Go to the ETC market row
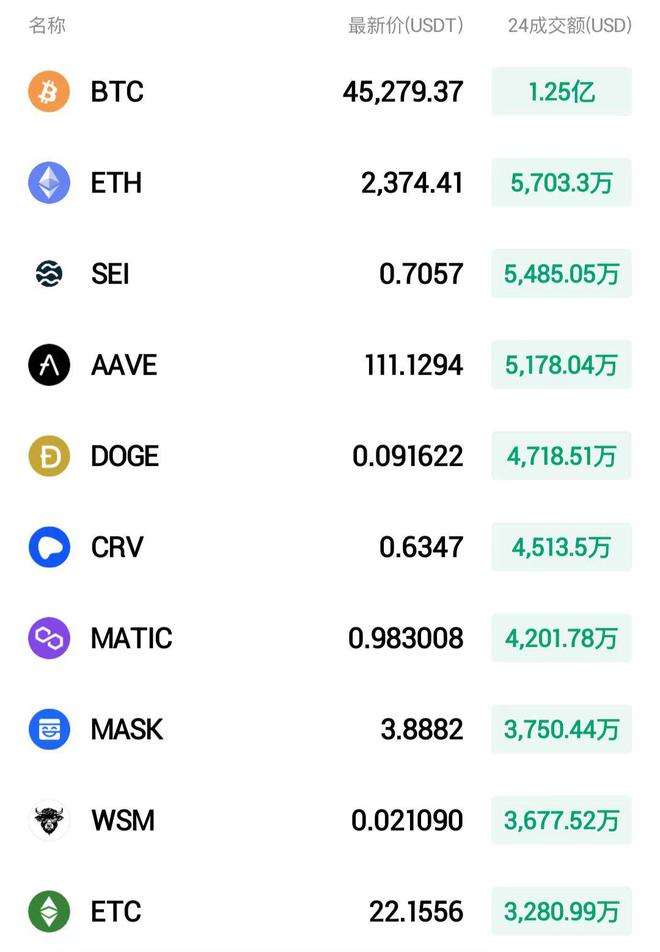The height and width of the screenshot is (952, 660). 116,911
